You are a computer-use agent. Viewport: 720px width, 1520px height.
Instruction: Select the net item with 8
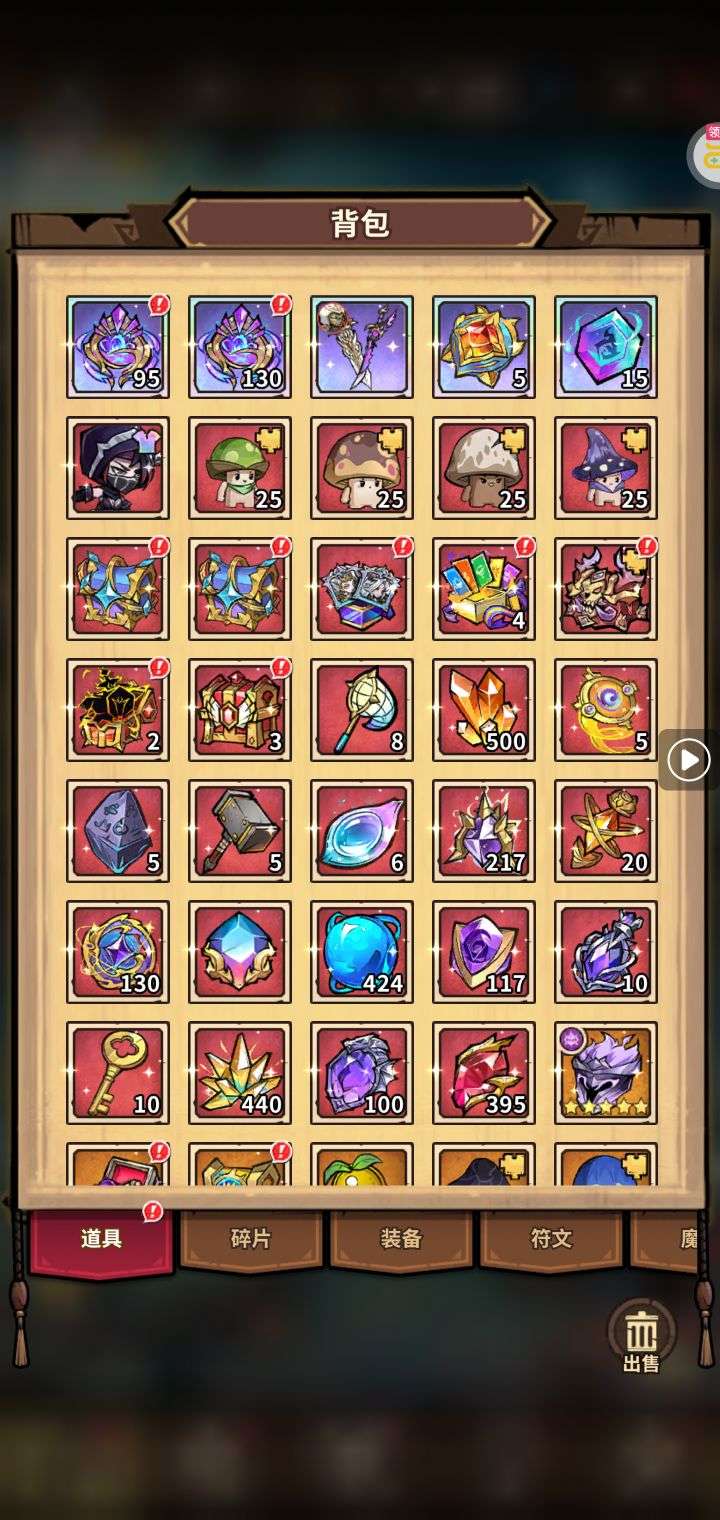coord(362,710)
